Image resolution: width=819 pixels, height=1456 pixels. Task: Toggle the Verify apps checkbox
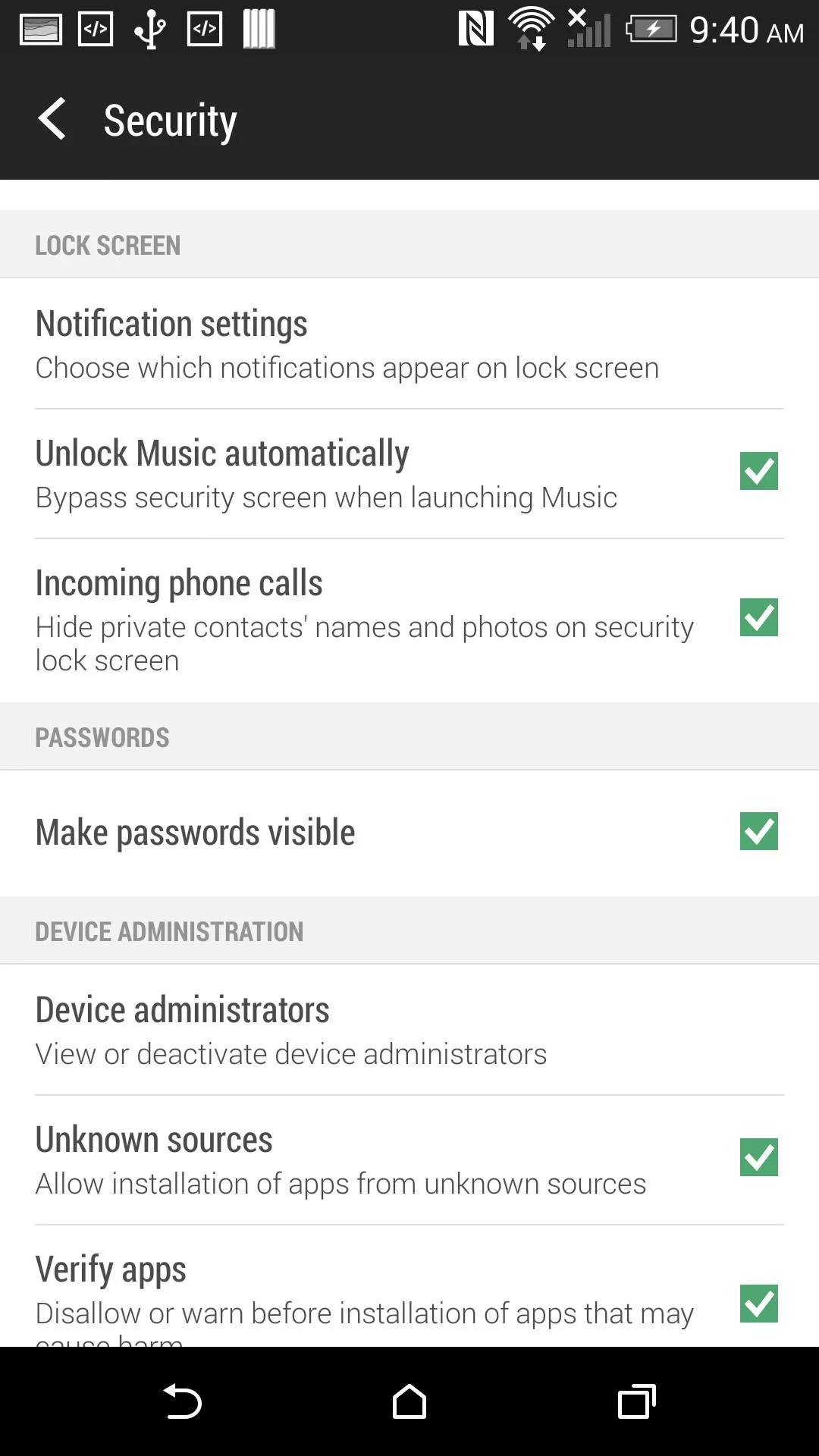(759, 1304)
